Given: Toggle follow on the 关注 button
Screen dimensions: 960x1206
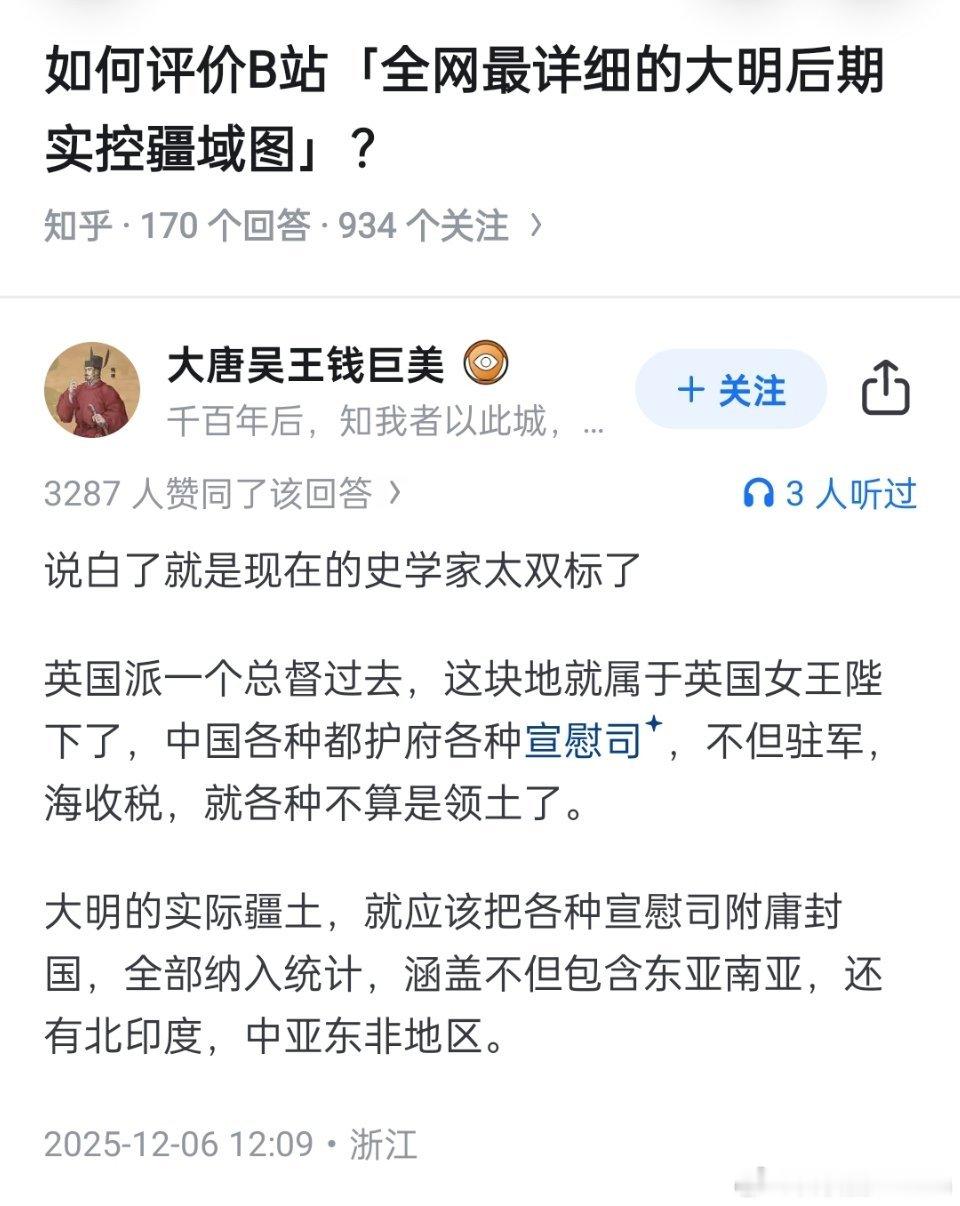Looking at the screenshot, I should pyautogui.click(x=730, y=391).
